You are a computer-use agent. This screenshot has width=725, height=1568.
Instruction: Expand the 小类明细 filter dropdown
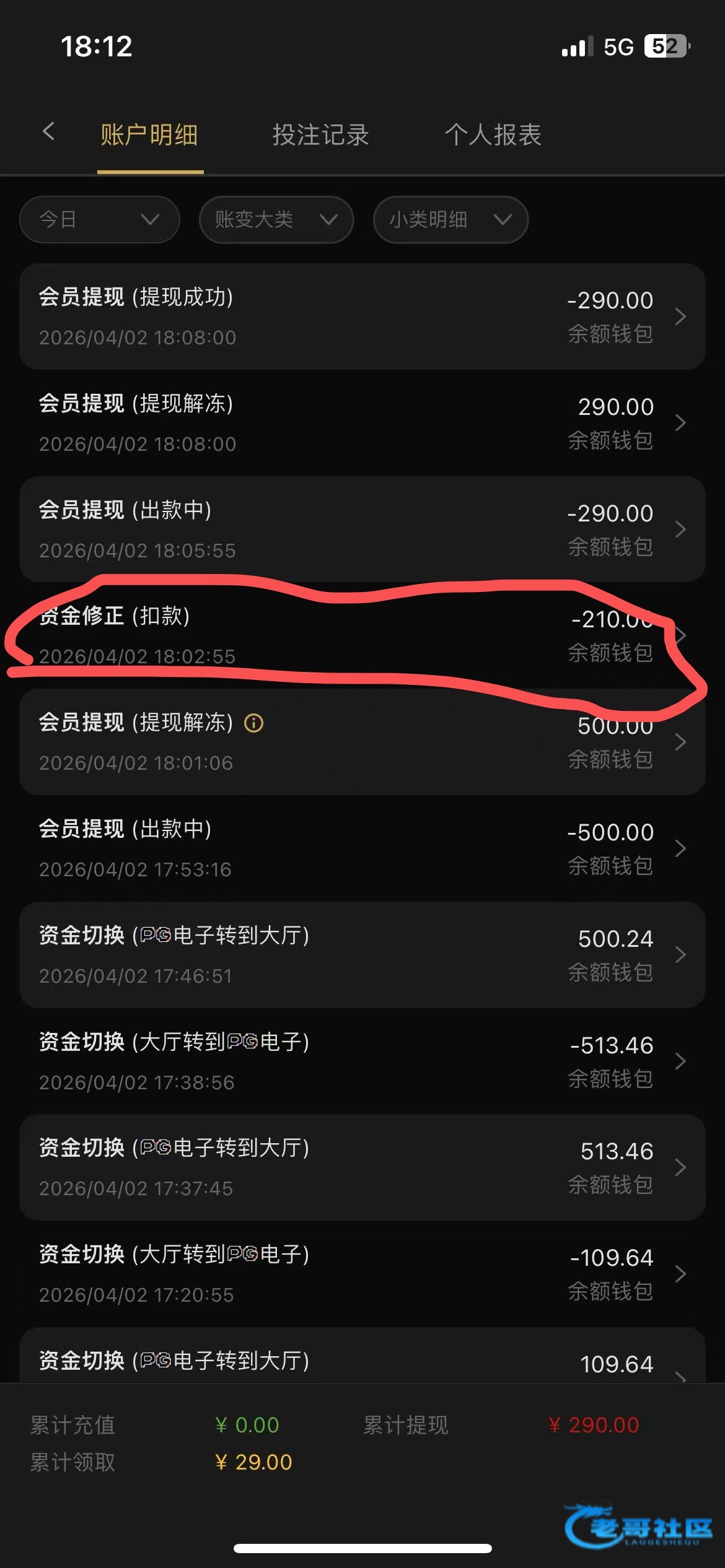[450, 219]
